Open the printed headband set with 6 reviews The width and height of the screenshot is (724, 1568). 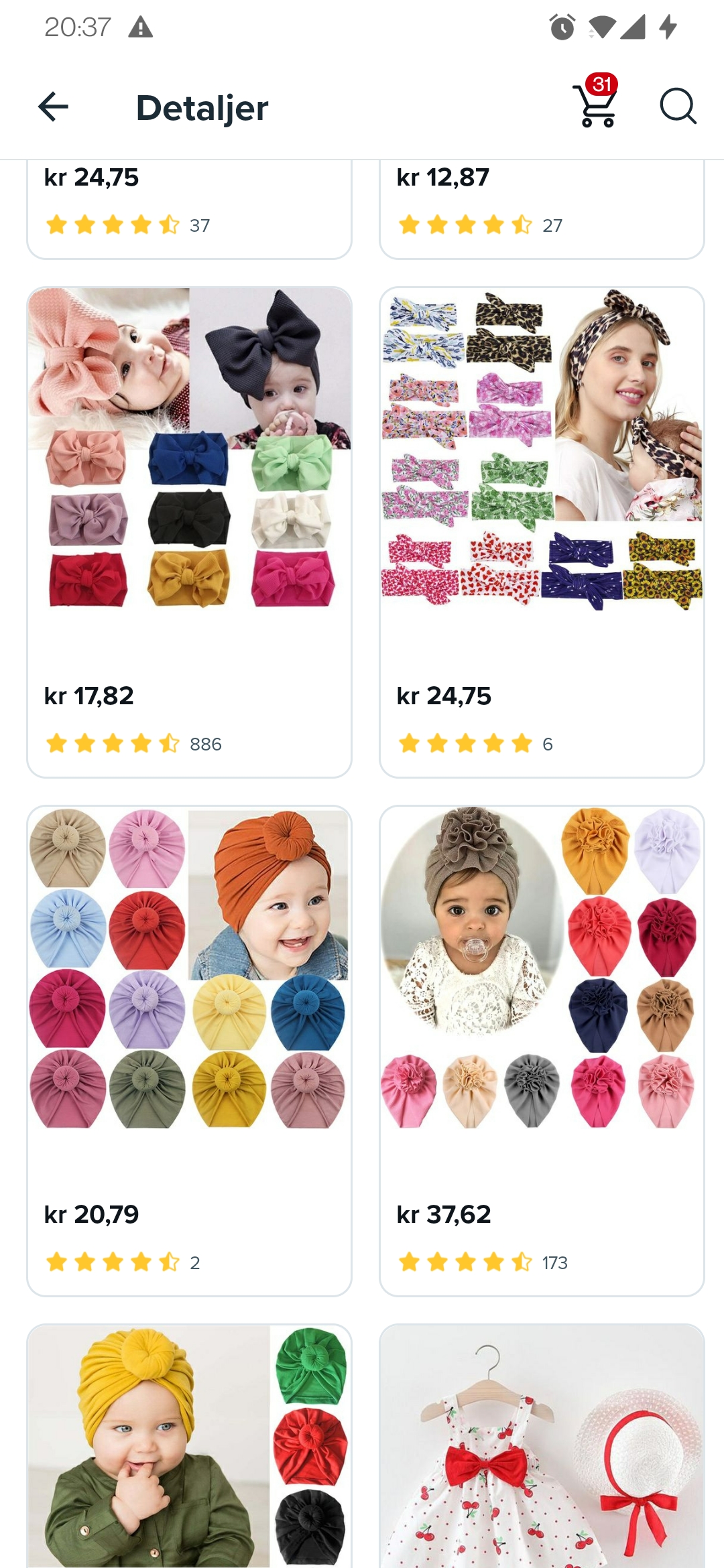coord(542,532)
